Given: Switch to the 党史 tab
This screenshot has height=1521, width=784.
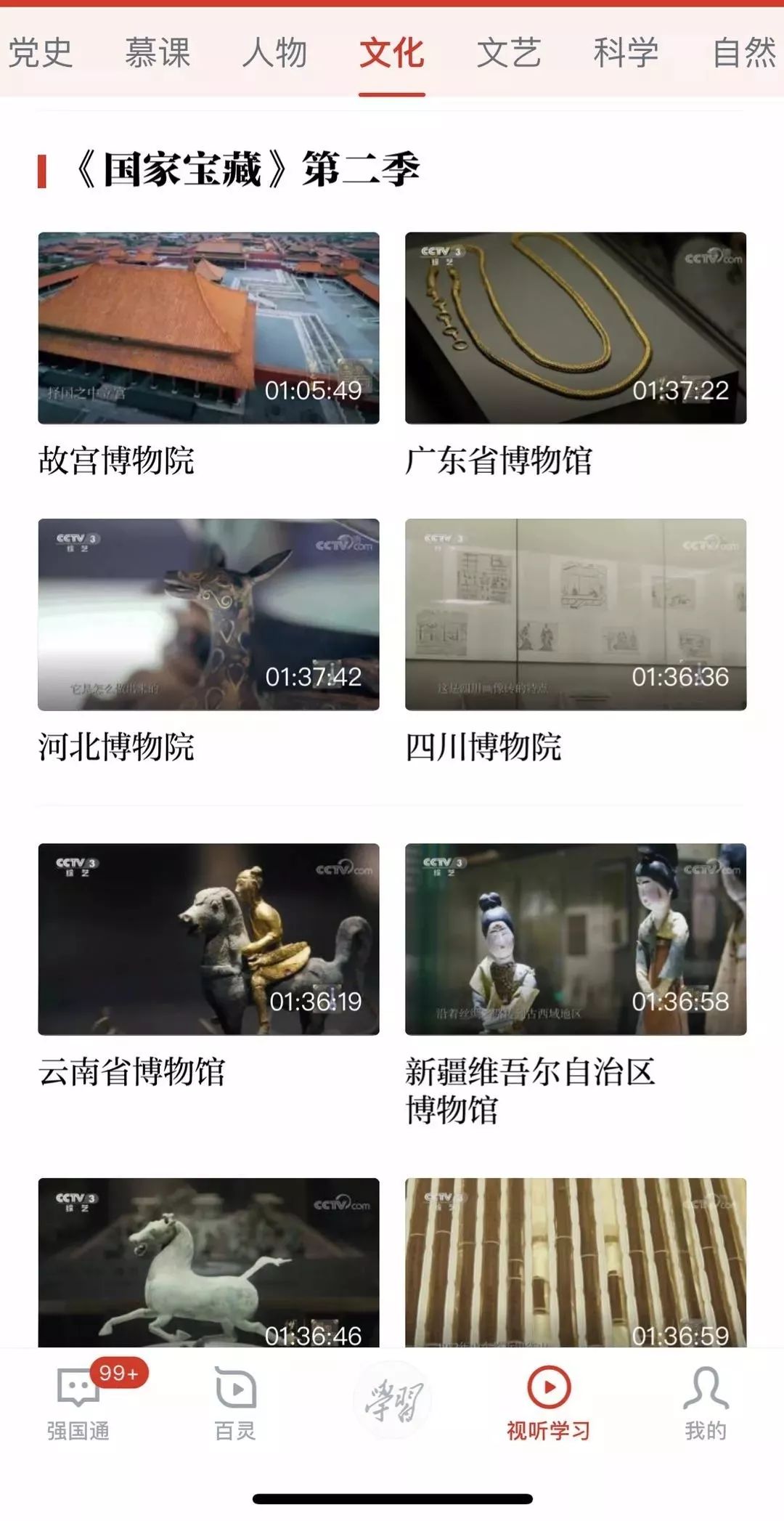Looking at the screenshot, I should click(x=41, y=53).
